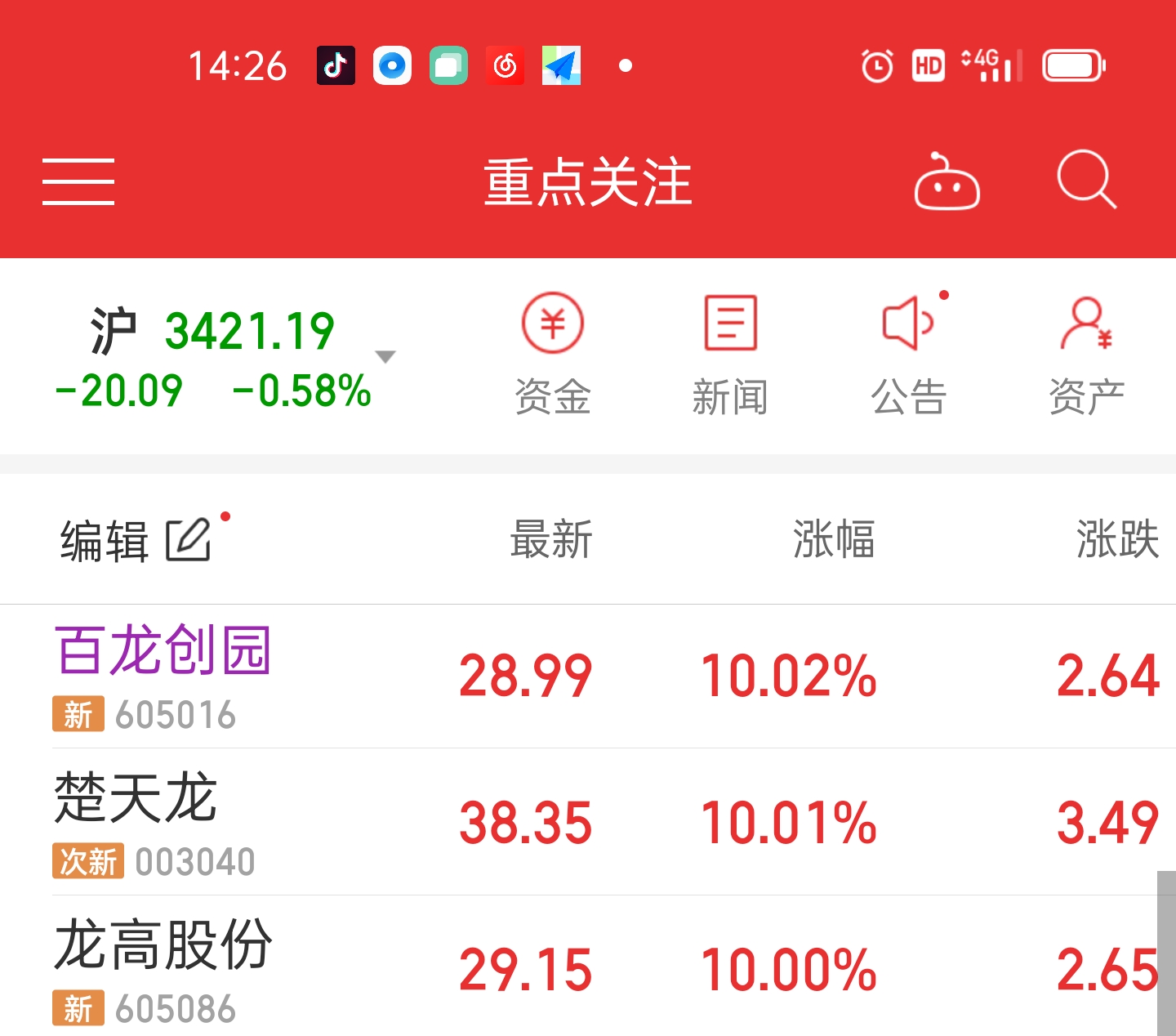Open the hamburger drawer menu
The width and height of the screenshot is (1176, 1036).
78,181
